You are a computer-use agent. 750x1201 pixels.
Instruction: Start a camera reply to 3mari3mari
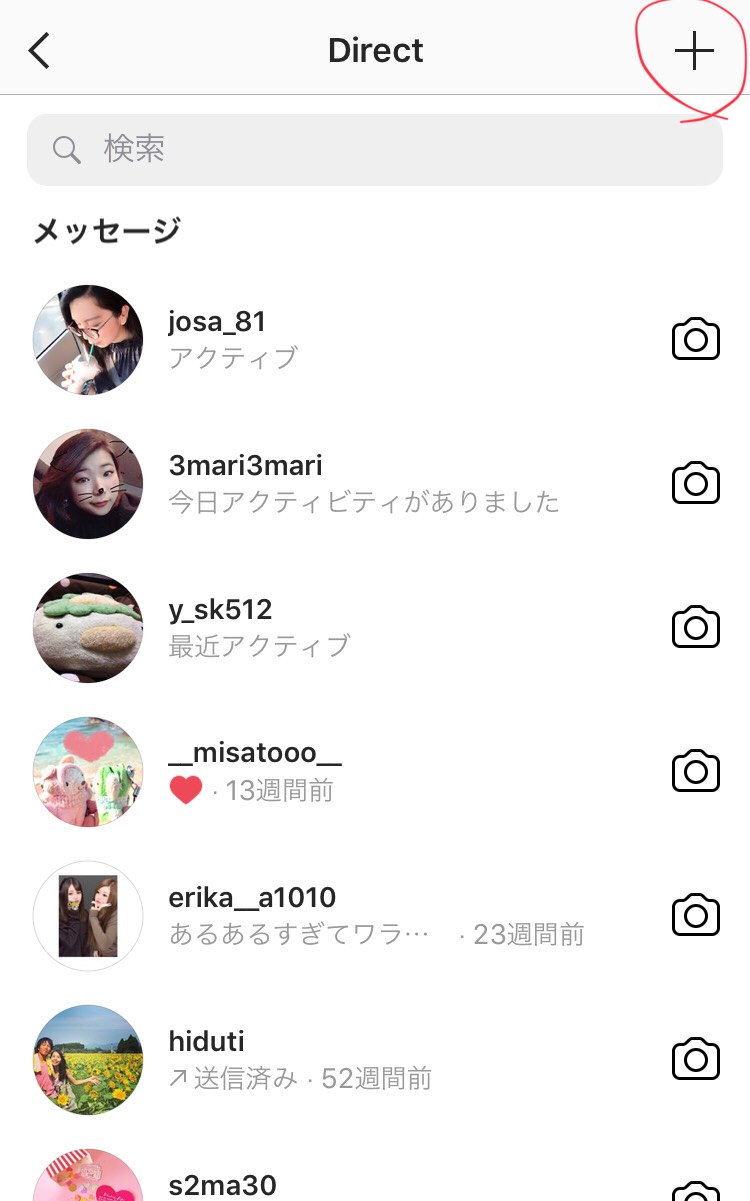[695, 483]
